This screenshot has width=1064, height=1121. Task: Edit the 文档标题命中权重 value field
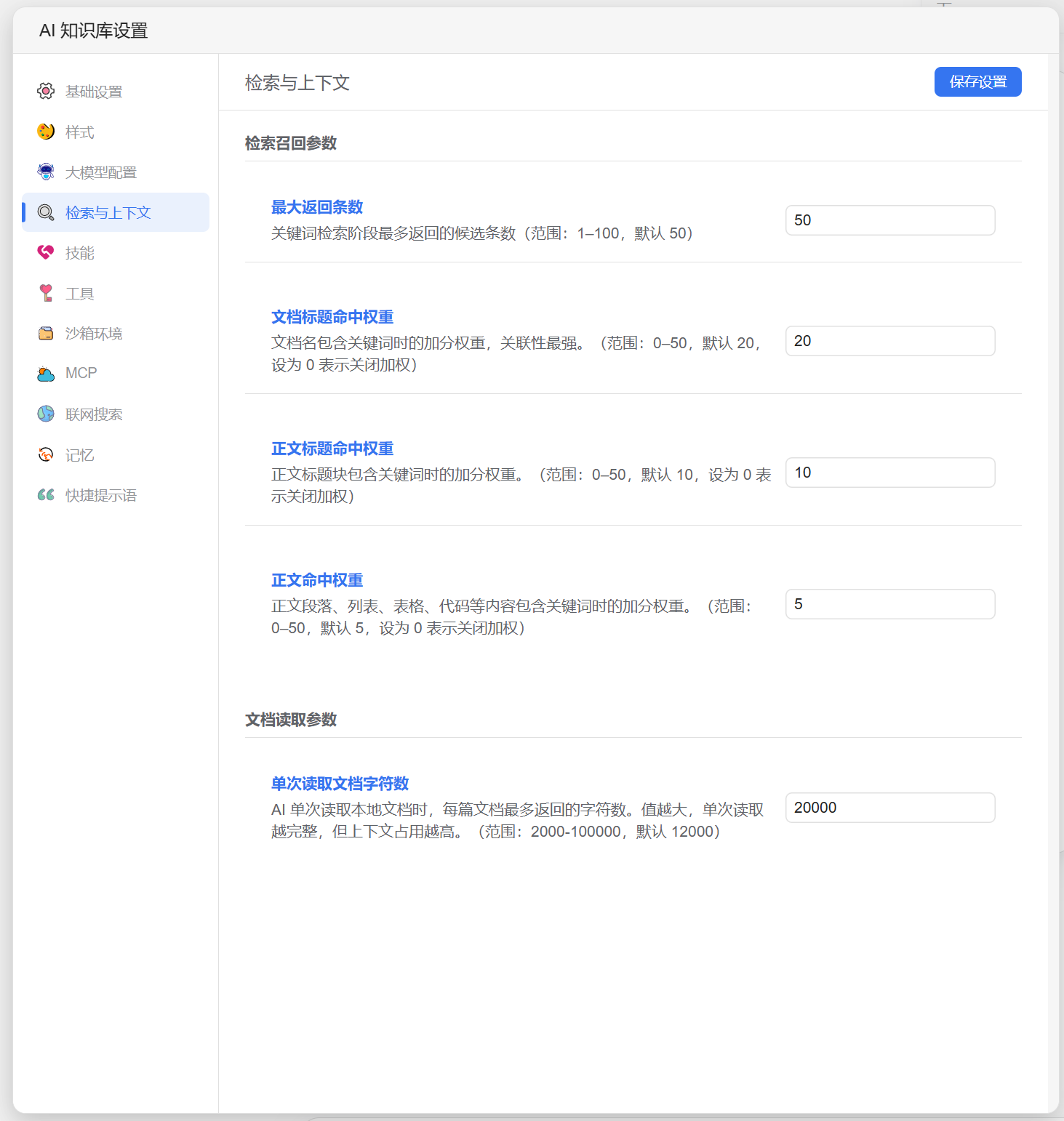(890, 341)
